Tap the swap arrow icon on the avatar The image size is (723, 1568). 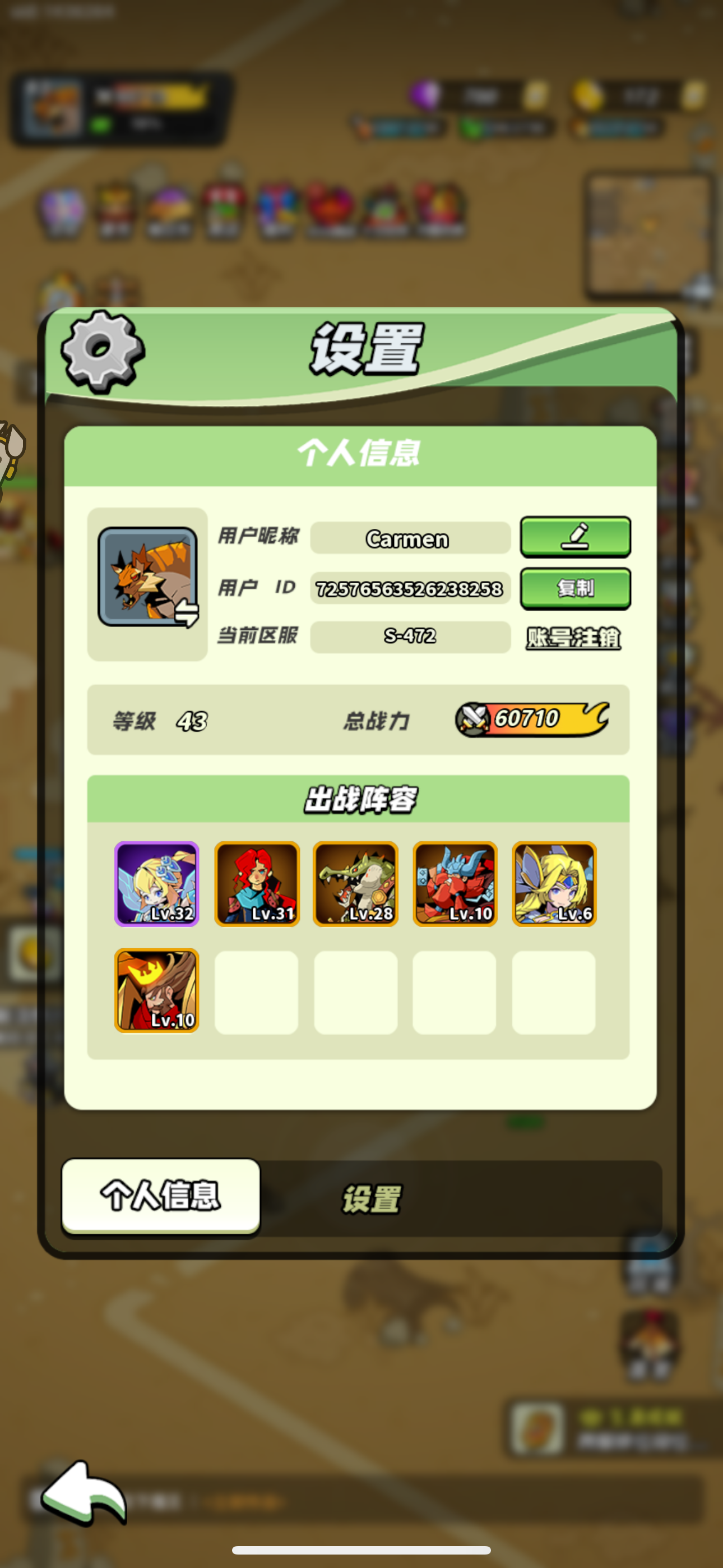[x=187, y=614]
